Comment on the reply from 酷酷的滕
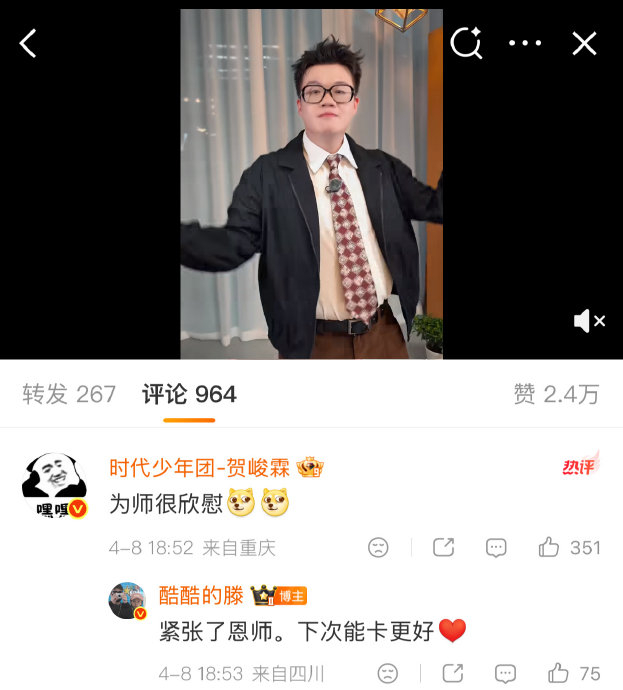The width and height of the screenshot is (623, 690). pyautogui.click(x=506, y=673)
